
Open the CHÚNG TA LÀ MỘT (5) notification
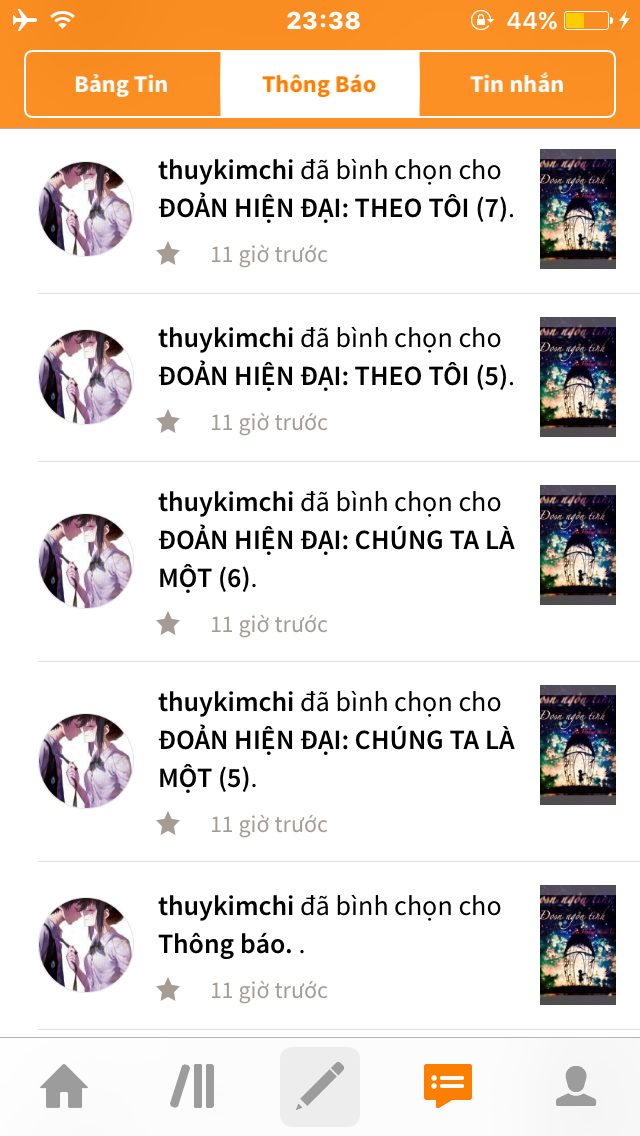pyautogui.click(x=320, y=761)
